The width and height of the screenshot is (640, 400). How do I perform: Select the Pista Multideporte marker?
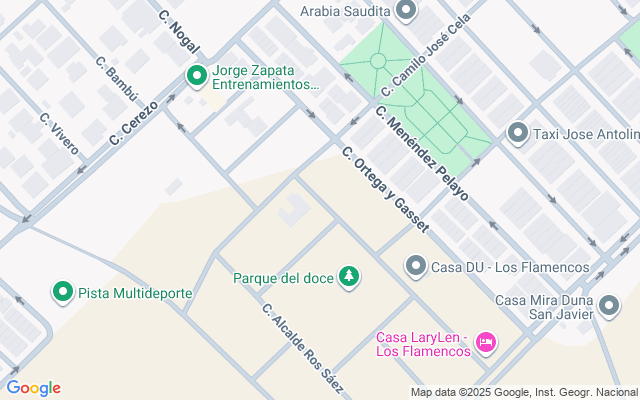(x=63, y=291)
